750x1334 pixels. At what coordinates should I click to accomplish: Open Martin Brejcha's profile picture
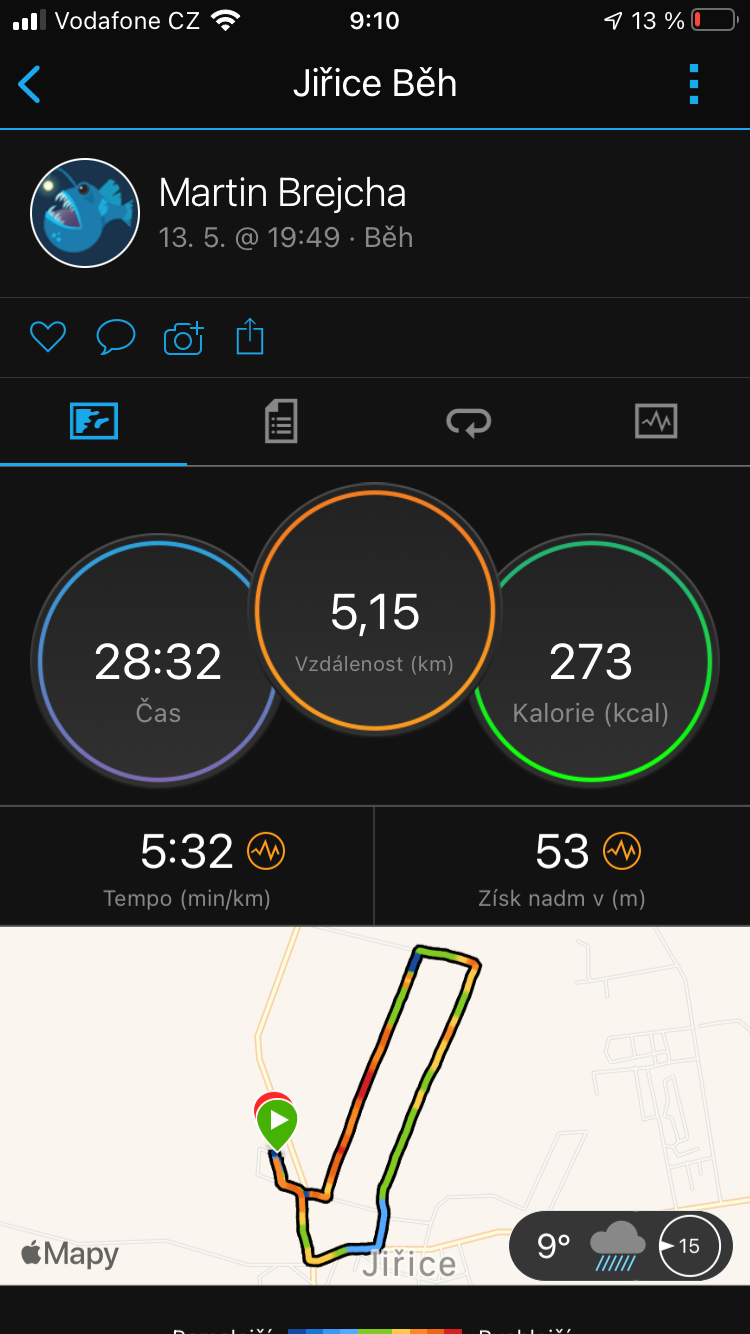tap(85, 212)
